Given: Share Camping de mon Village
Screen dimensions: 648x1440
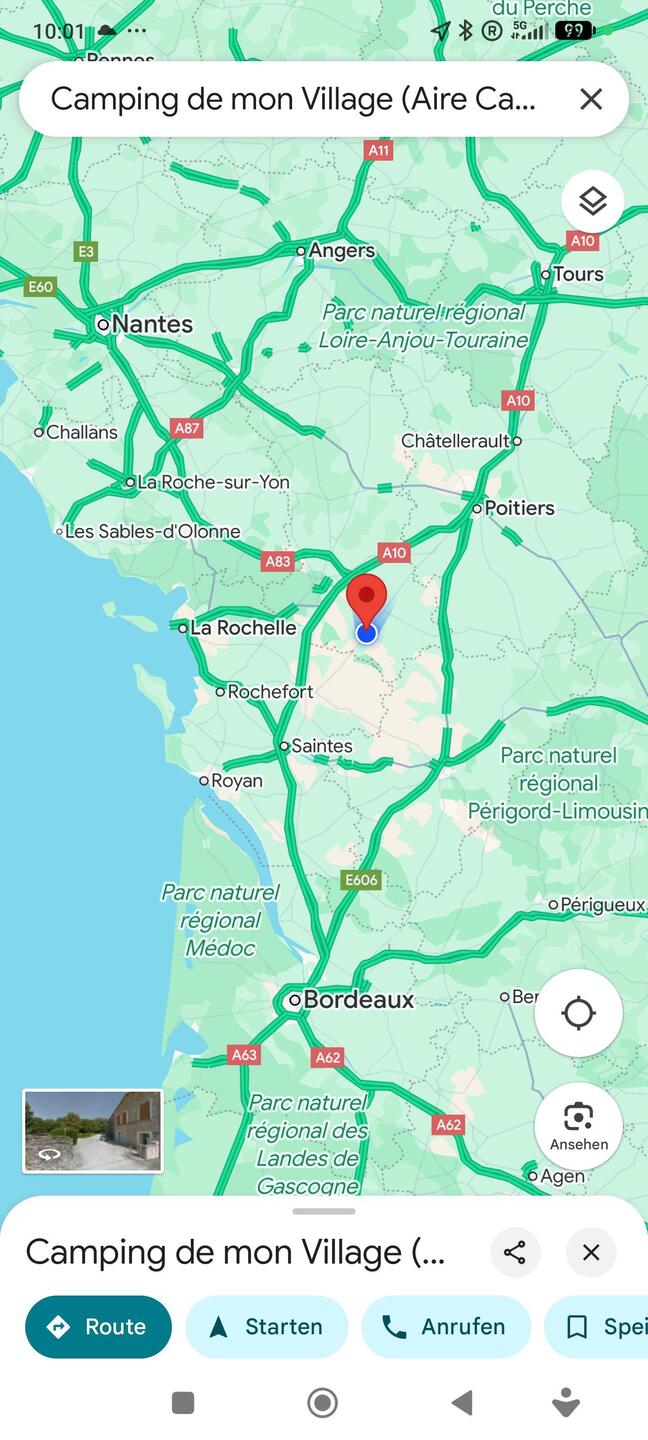Looking at the screenshot, I should 515,1252.
